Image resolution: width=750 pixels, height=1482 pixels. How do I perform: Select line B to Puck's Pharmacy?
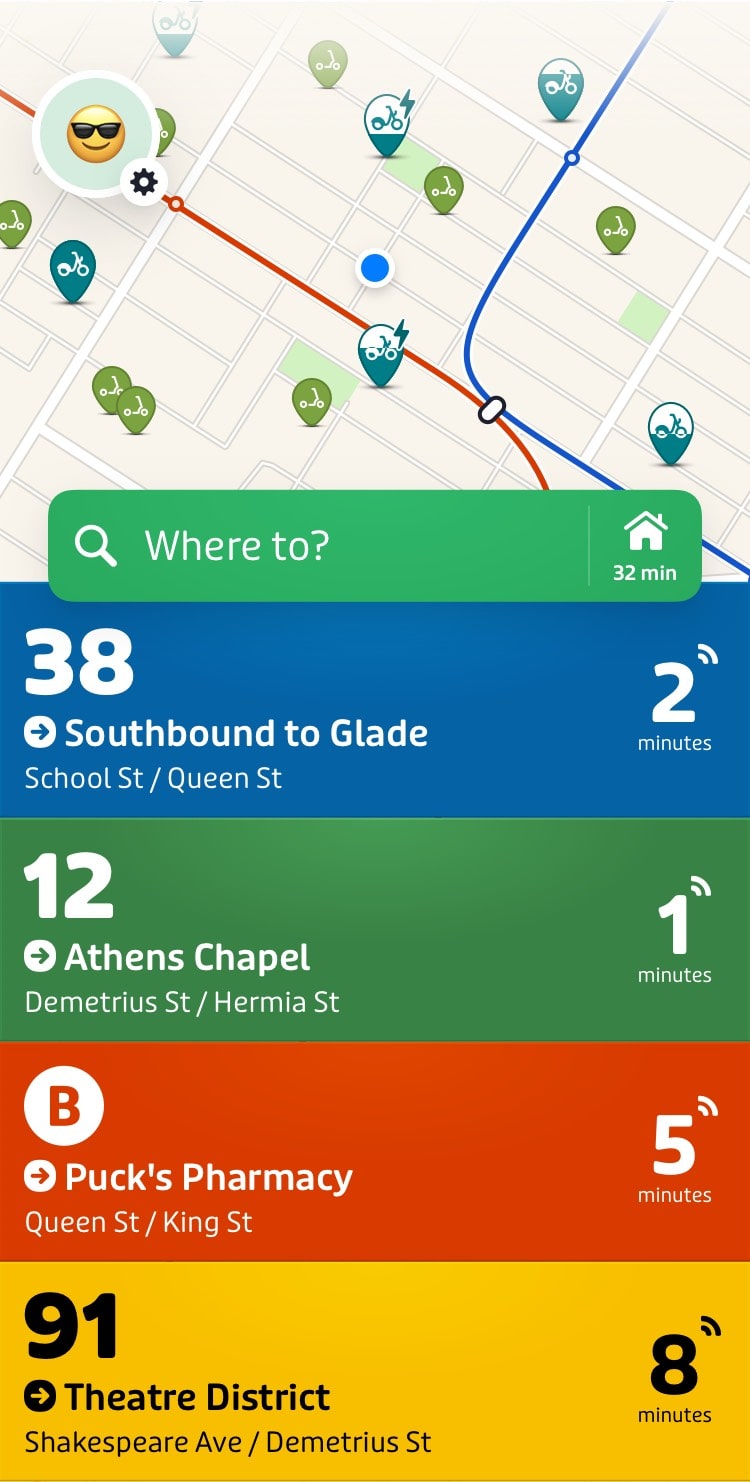point(374,1152)
